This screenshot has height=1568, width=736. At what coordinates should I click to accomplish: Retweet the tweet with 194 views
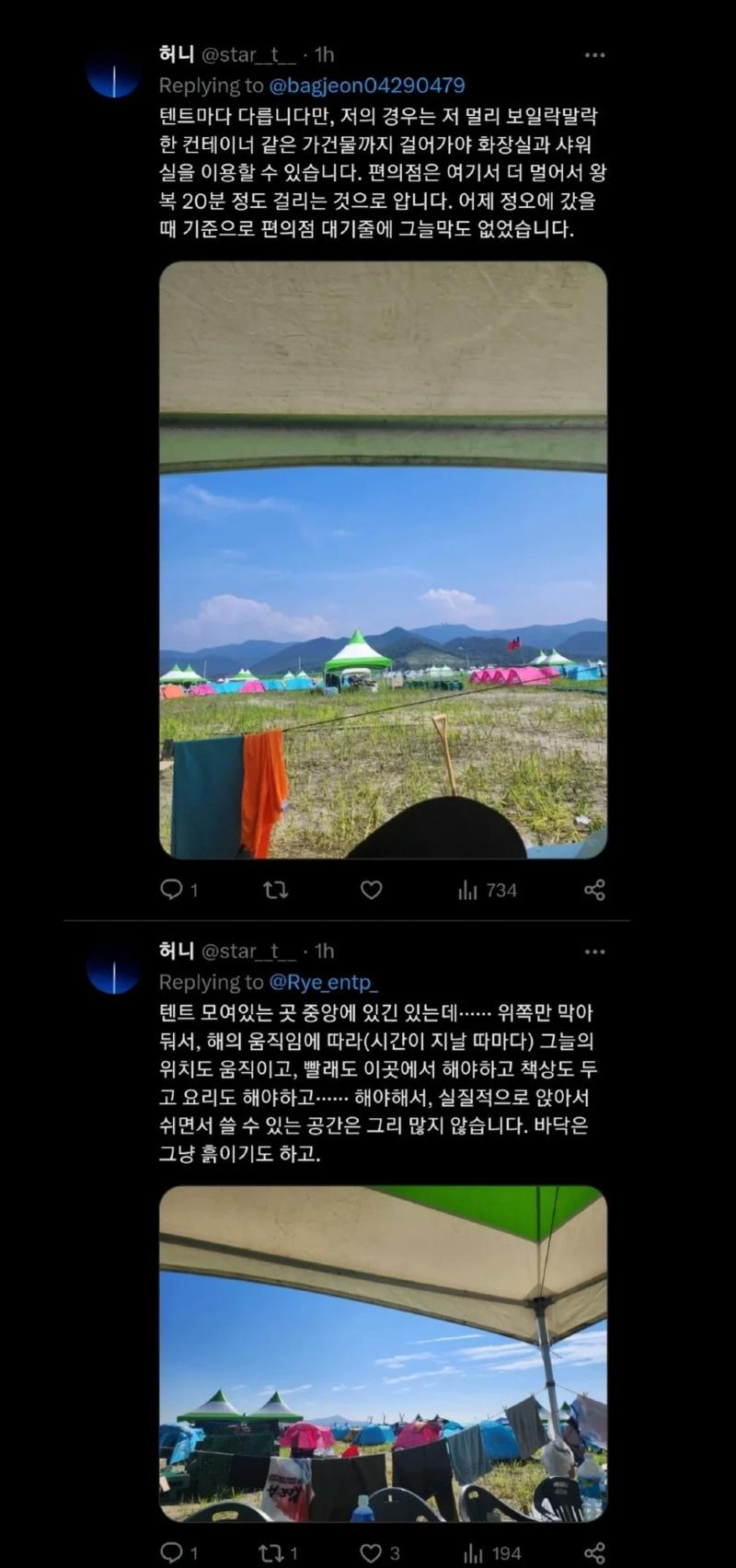[271, 1553]
